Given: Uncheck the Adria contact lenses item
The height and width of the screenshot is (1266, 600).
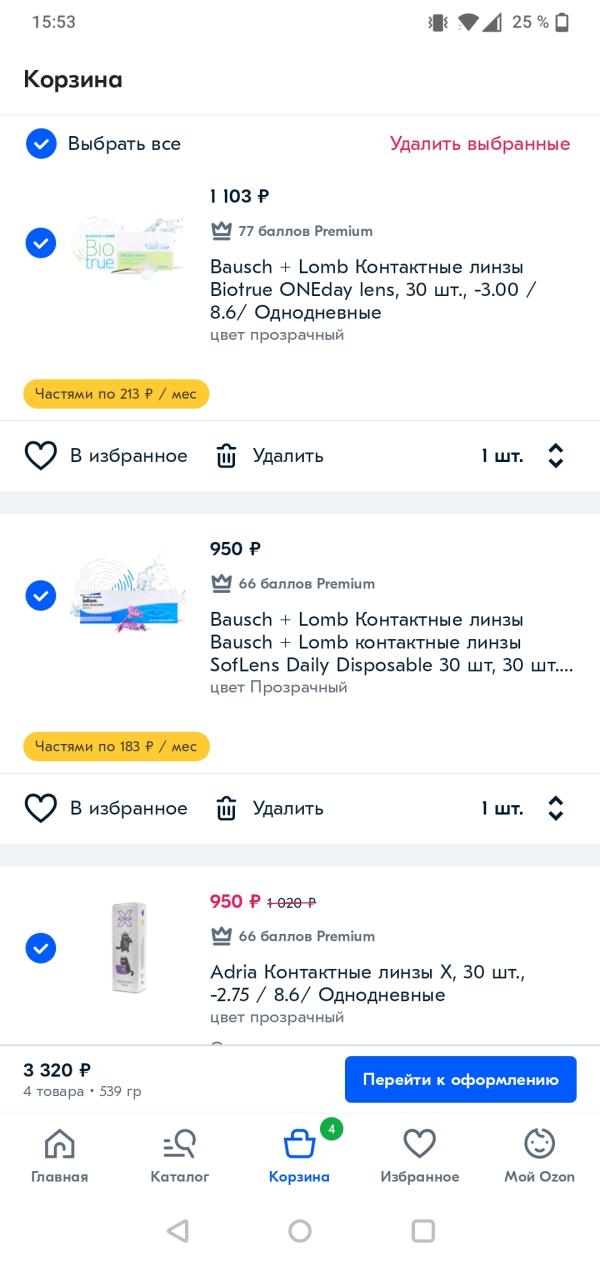Looking at the screenshot, I should (x=41, y=947).
